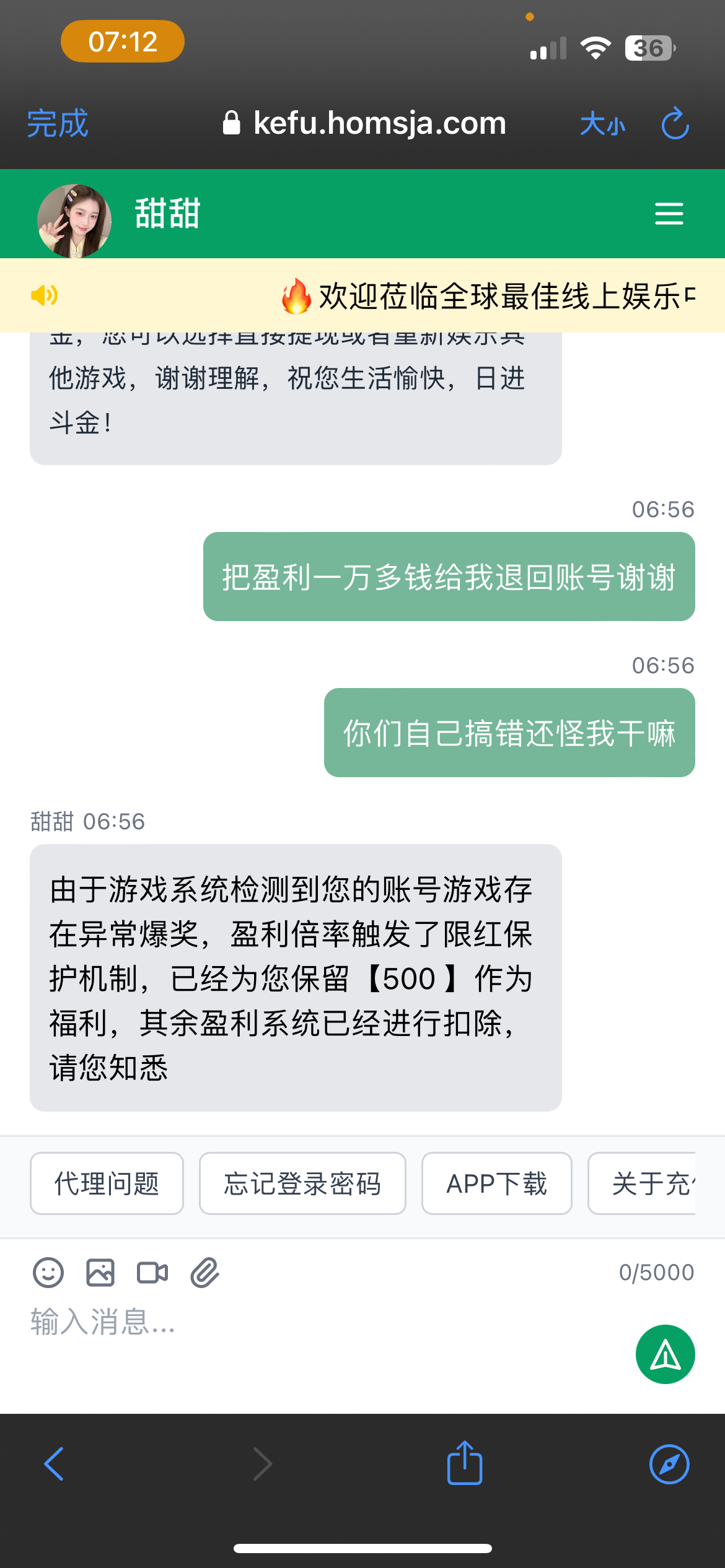This screenshot has width=725, height=1568.
Task: Share this page
Action: (x=465, y=1463)
